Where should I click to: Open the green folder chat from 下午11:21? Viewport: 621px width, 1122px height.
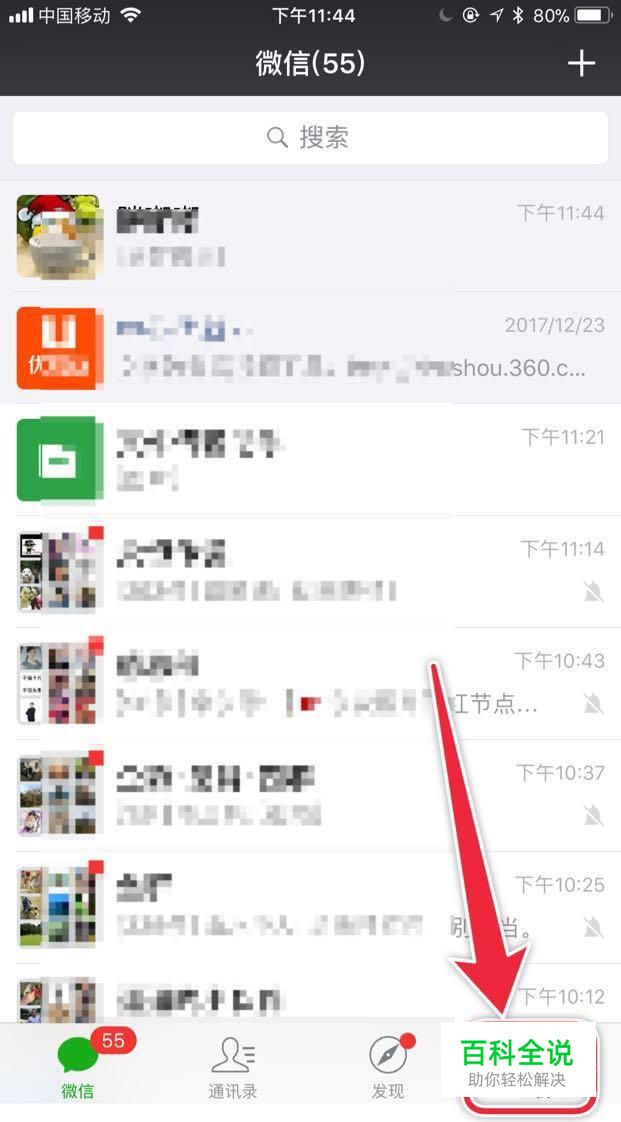pyautogui.click(x=310, y=459)
